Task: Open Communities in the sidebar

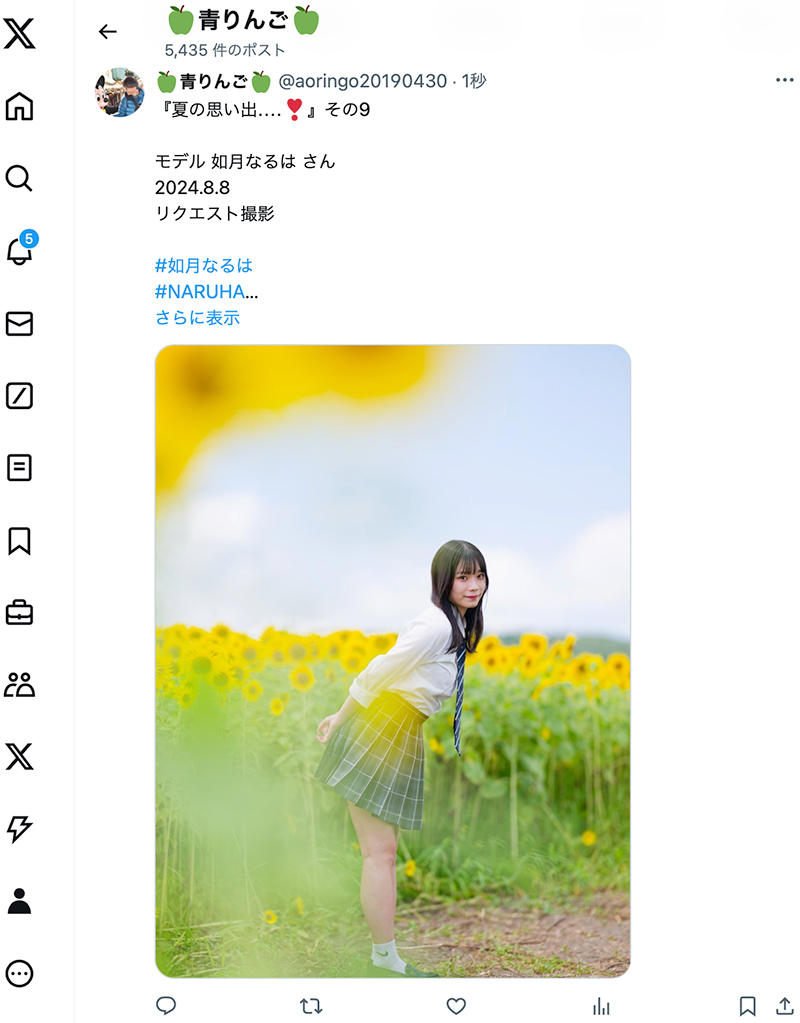Action: 20,685
